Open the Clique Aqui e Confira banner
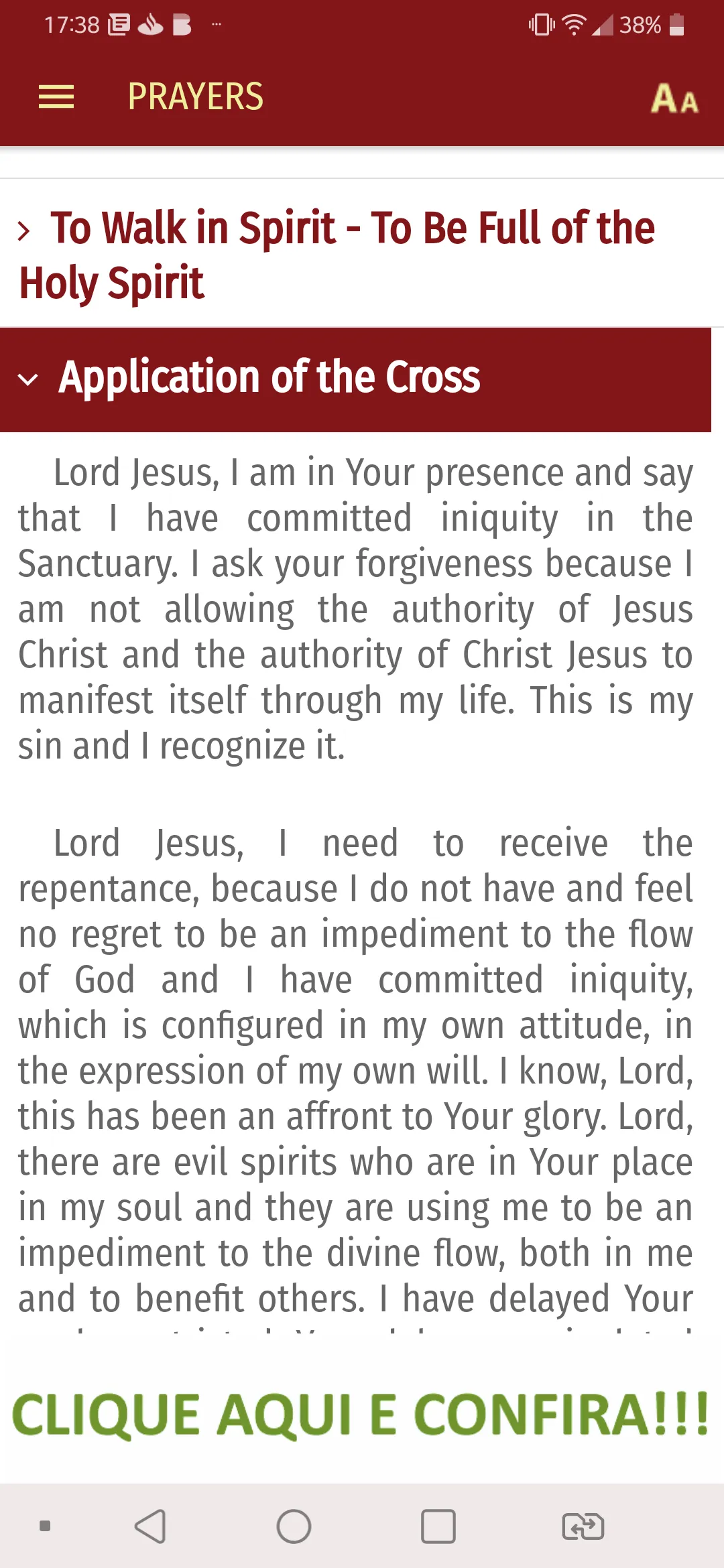Image resolution: width=724 pixels, height=1568 pixels. pyautogui.click(x=361, y=1414)
